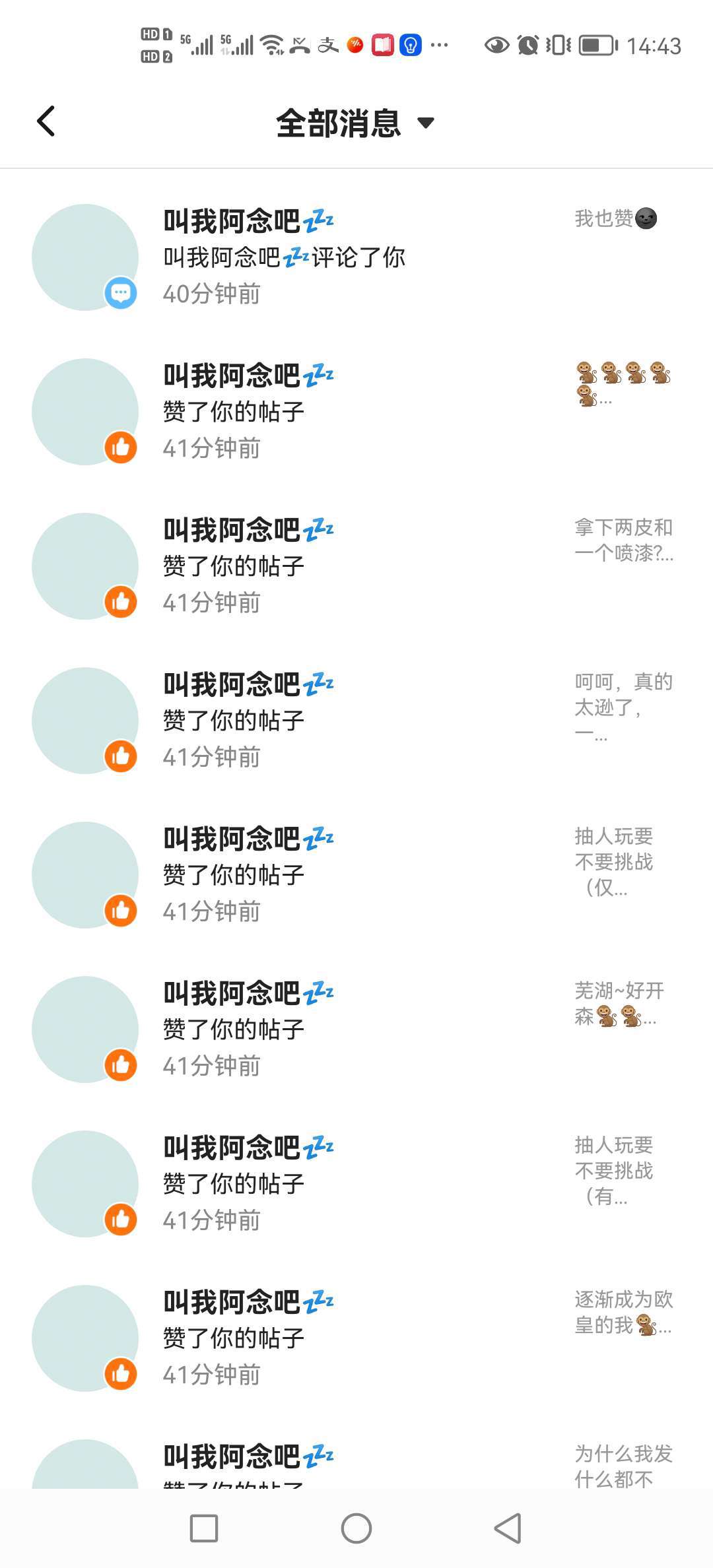Open recent apps with the square button
Viewport: 713px width, 1568px height.
pos(204,1528)
